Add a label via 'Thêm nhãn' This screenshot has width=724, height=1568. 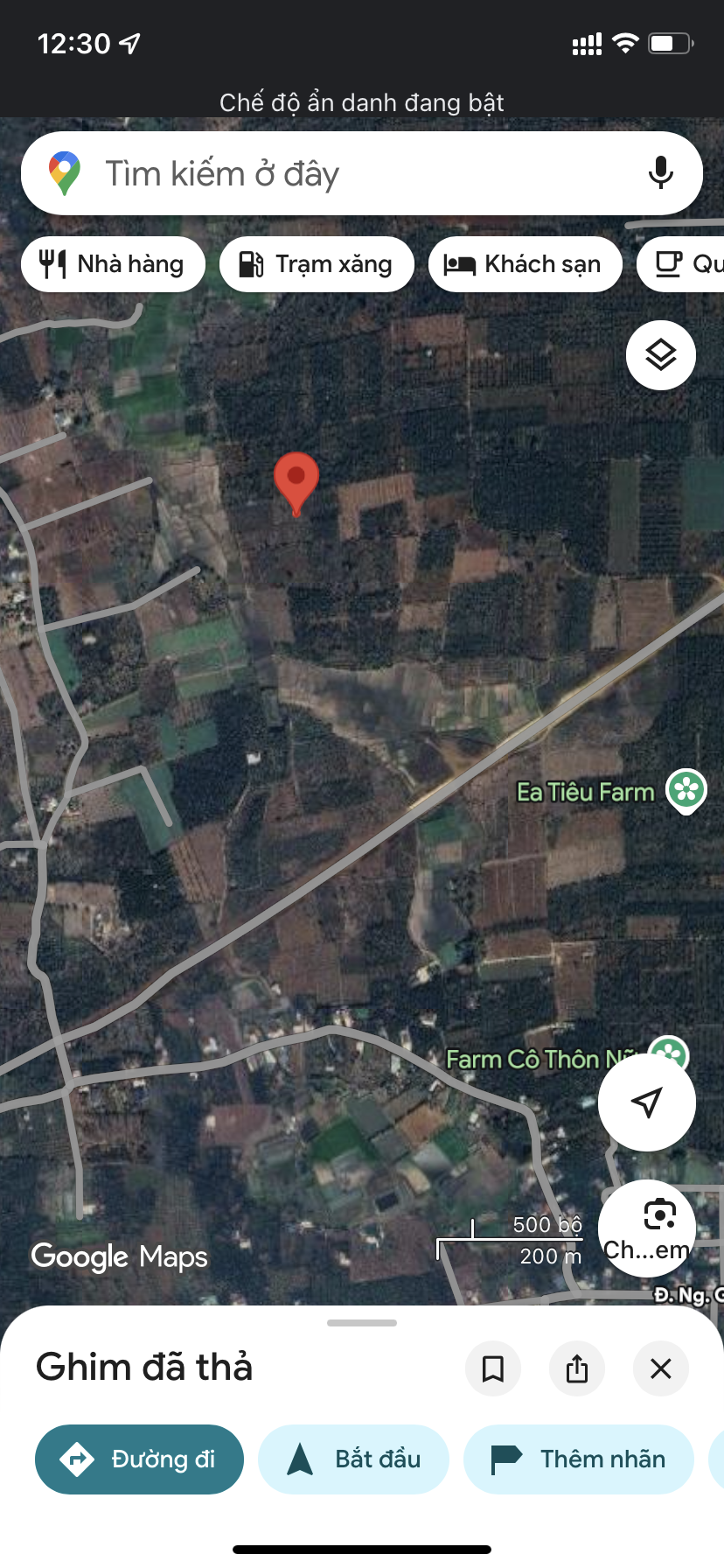579,1459
